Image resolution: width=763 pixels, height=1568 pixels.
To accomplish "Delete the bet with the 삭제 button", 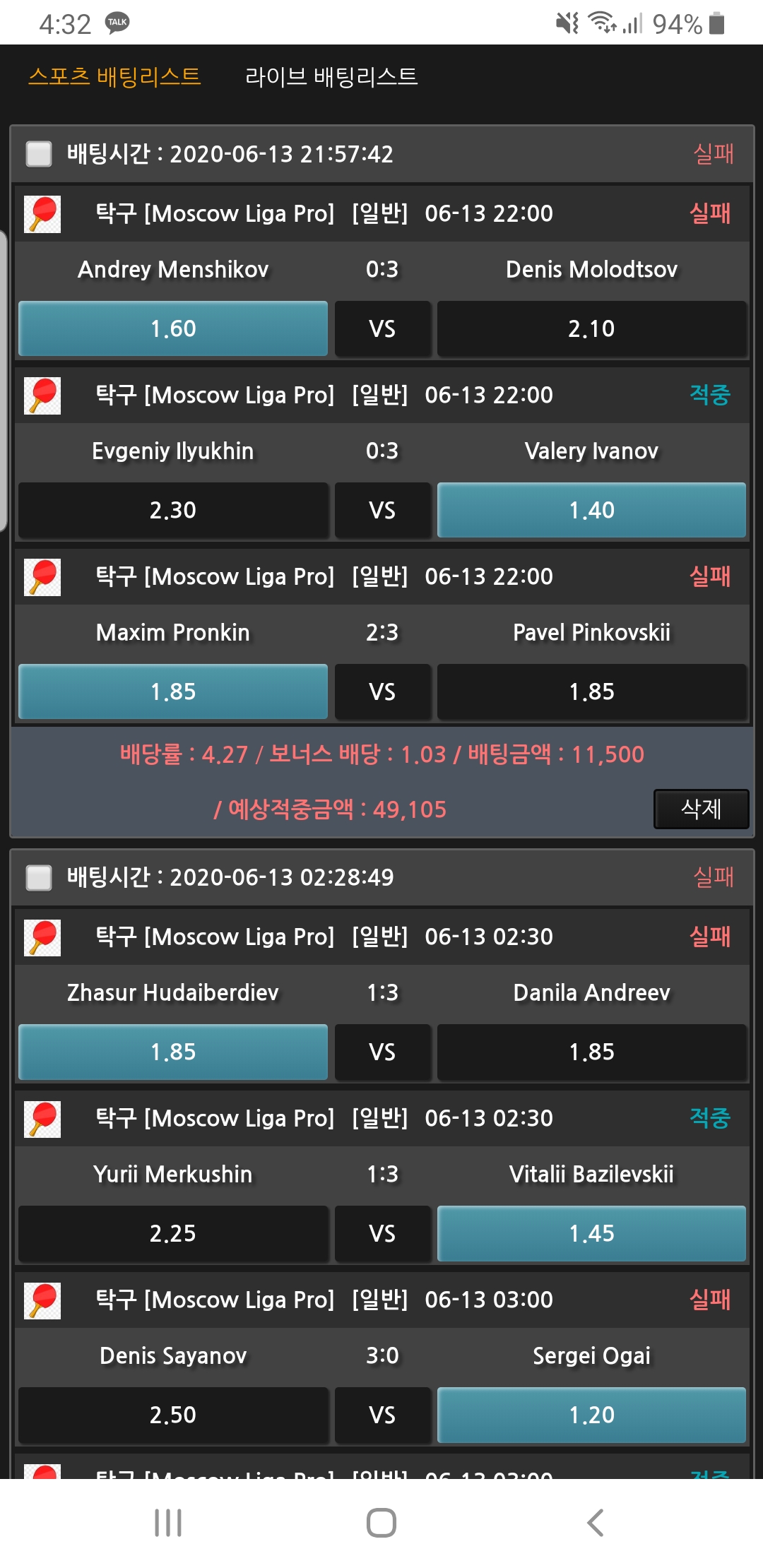I will point(700,809).
